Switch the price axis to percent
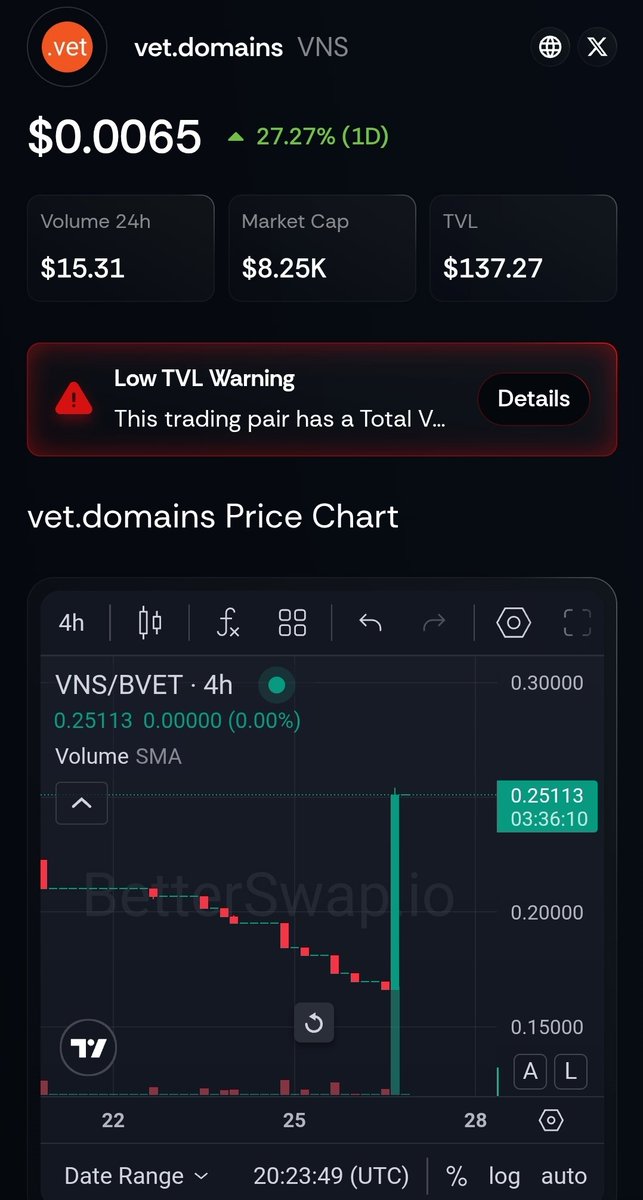 pyautogui.click(x=456, y=1176)
